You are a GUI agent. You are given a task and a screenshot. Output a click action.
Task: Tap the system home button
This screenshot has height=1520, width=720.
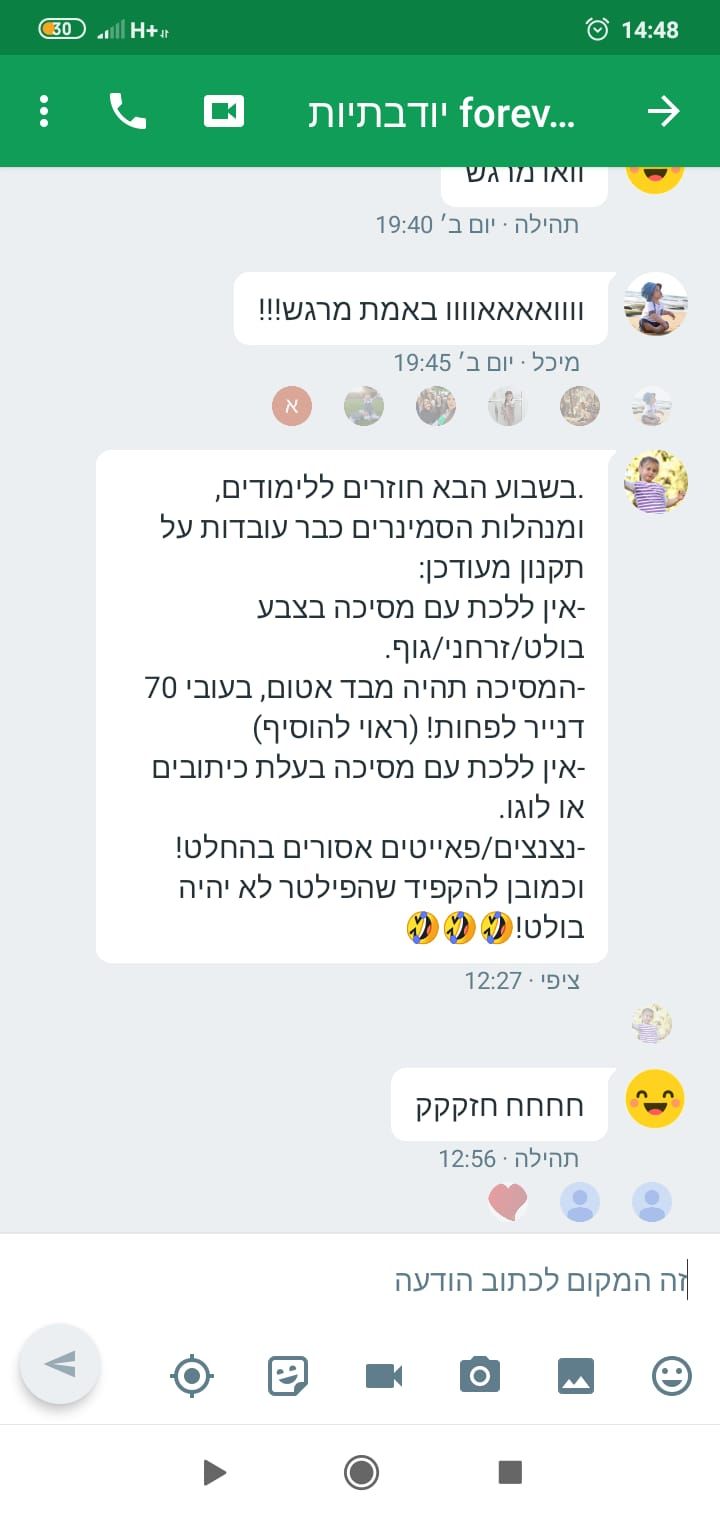point(360,1472)
